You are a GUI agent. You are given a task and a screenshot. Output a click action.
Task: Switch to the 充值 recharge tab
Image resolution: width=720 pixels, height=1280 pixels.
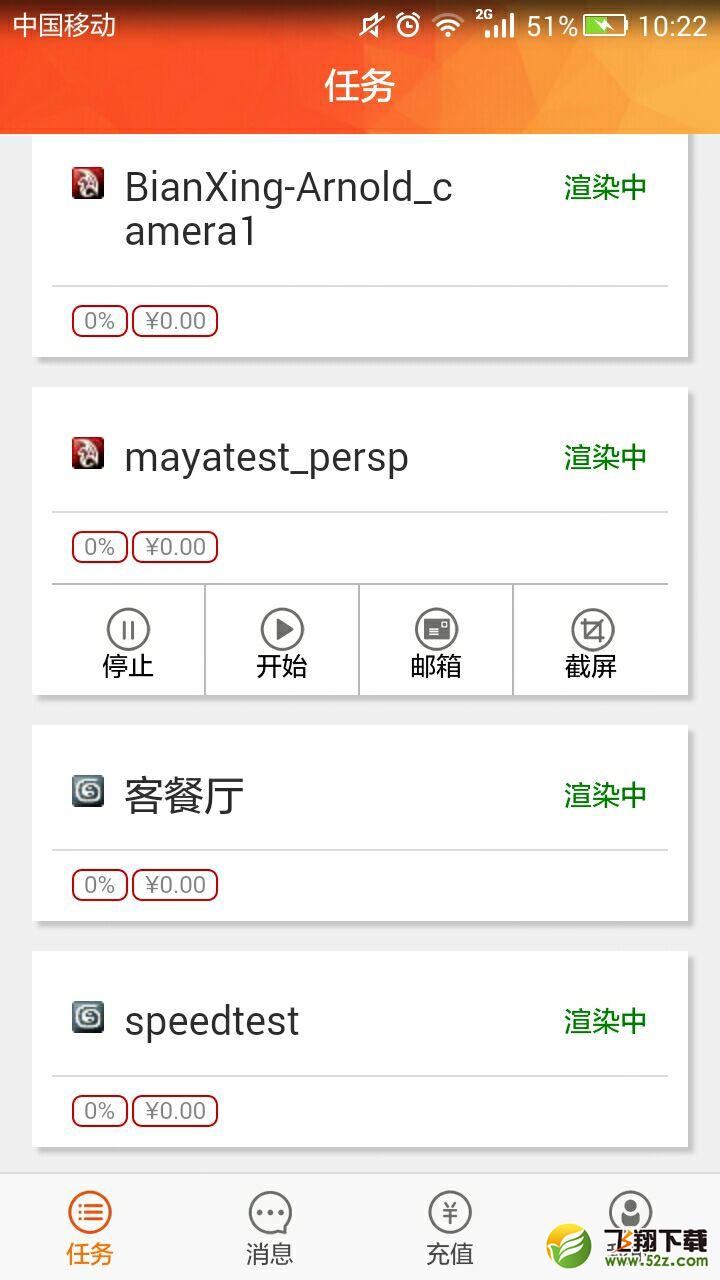pos(450,1228)
